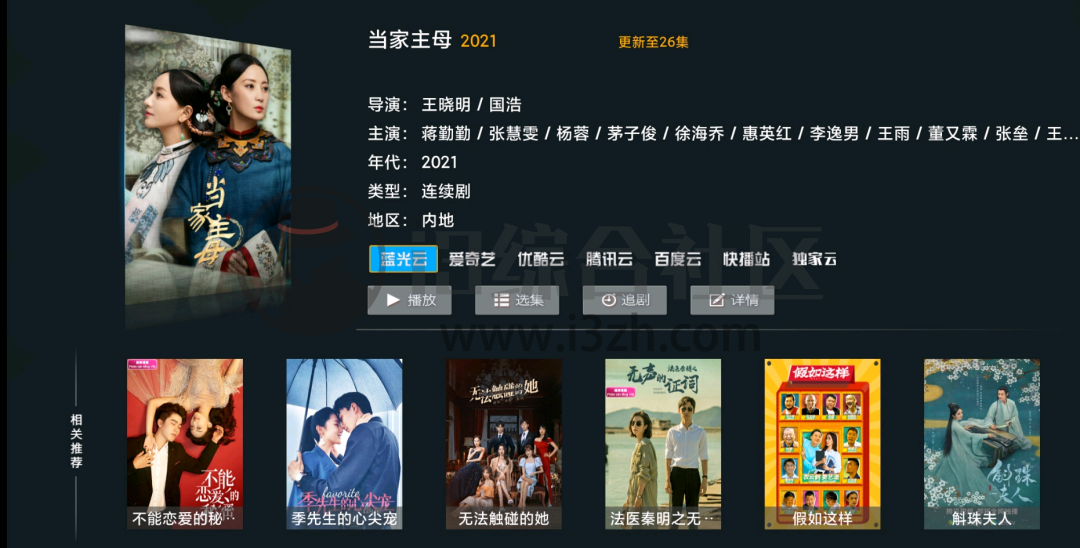Open the 选集 episode list
Screen dimensions: 1080x548
(x=516, y=300)
